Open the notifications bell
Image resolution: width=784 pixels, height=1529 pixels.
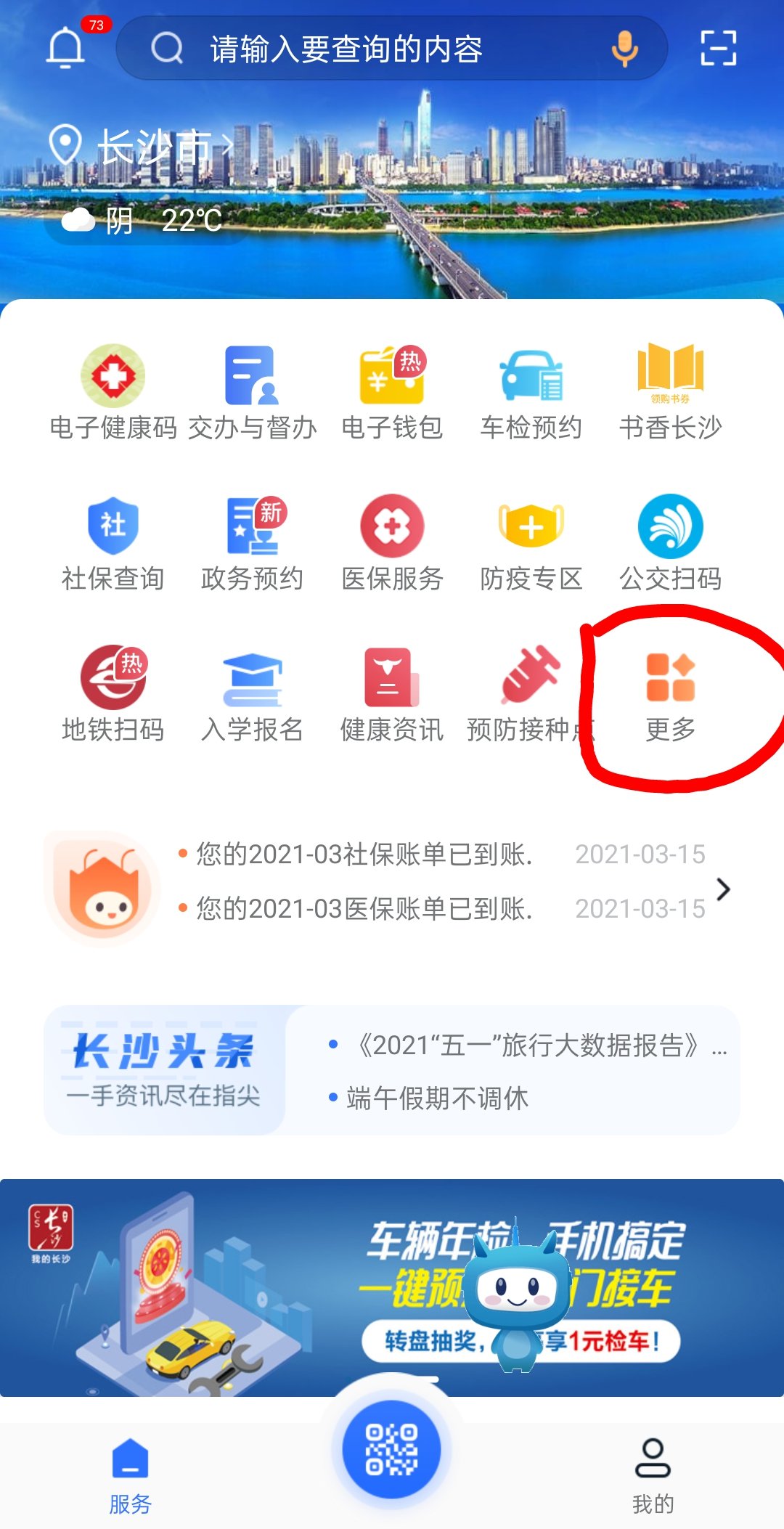click(66, 48)
